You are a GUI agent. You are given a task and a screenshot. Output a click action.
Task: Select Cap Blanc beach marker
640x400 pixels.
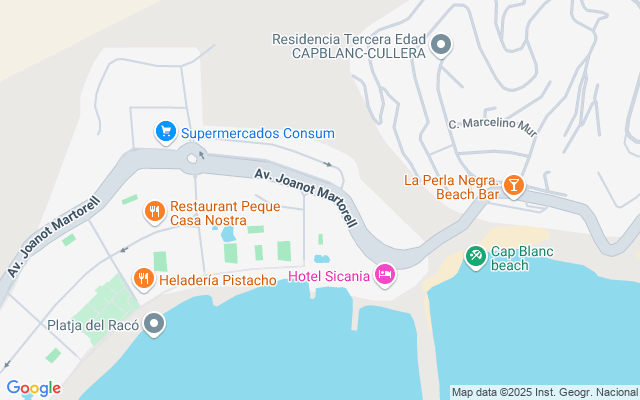click(x=476, y=258)
